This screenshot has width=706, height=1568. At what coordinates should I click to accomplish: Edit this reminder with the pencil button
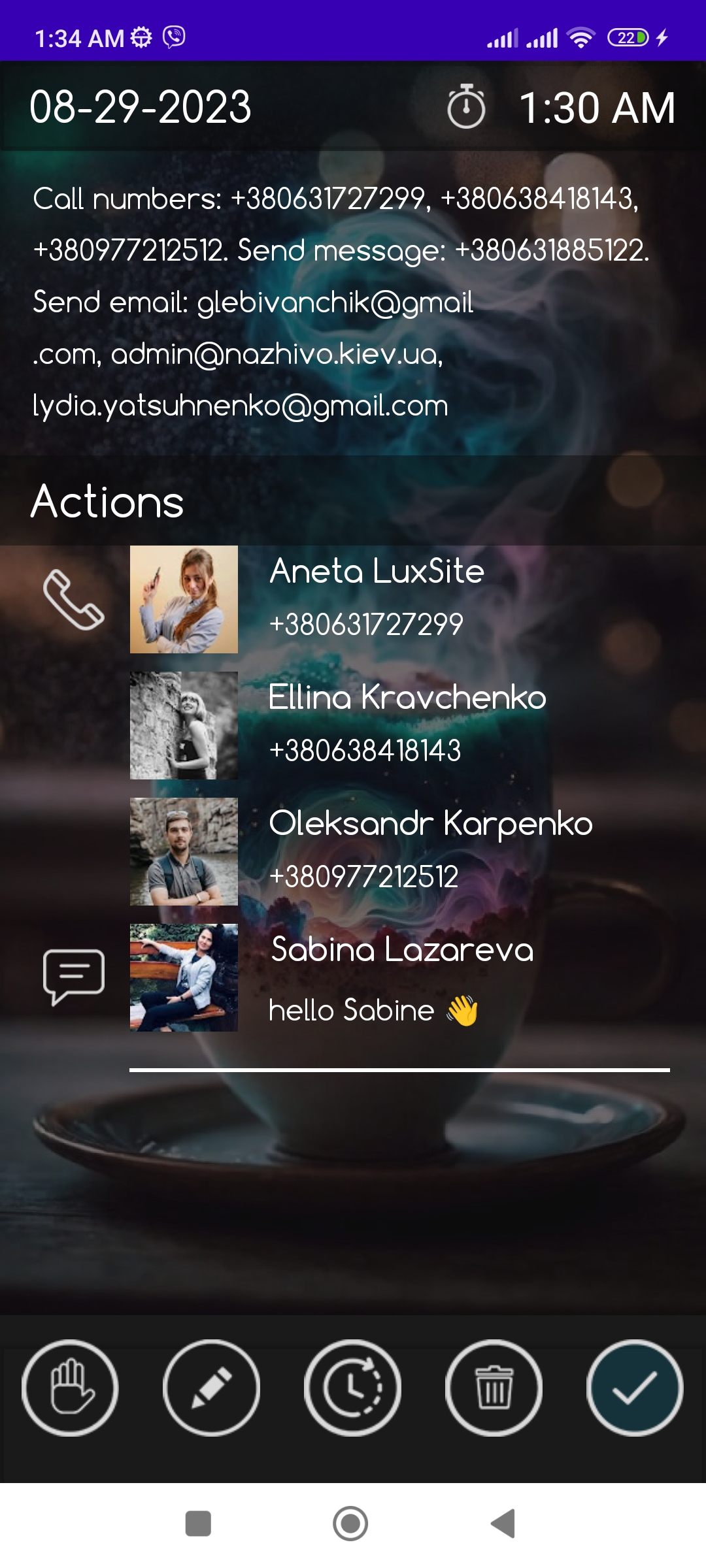tap(211, 1388)
